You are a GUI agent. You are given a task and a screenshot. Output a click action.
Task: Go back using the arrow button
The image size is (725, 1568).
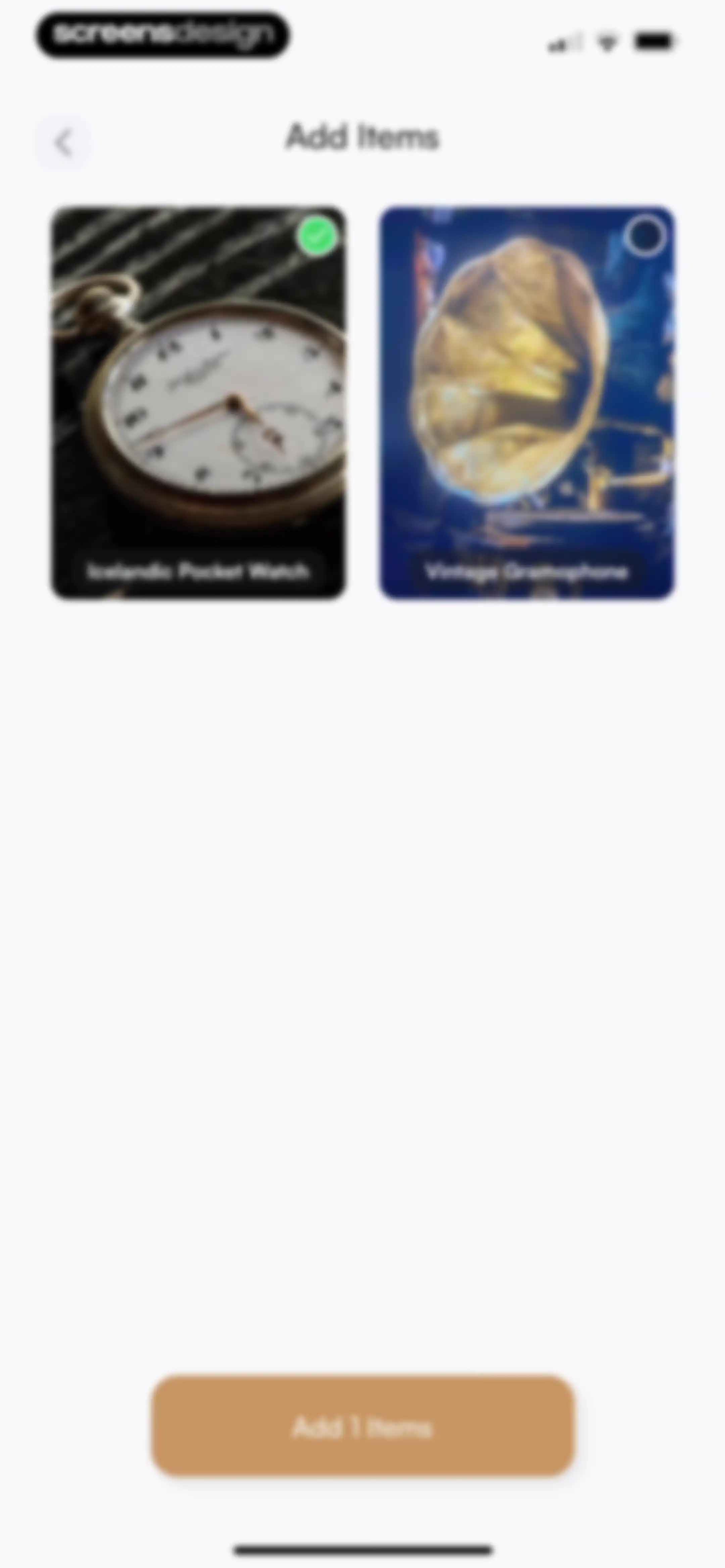[63, 143]
